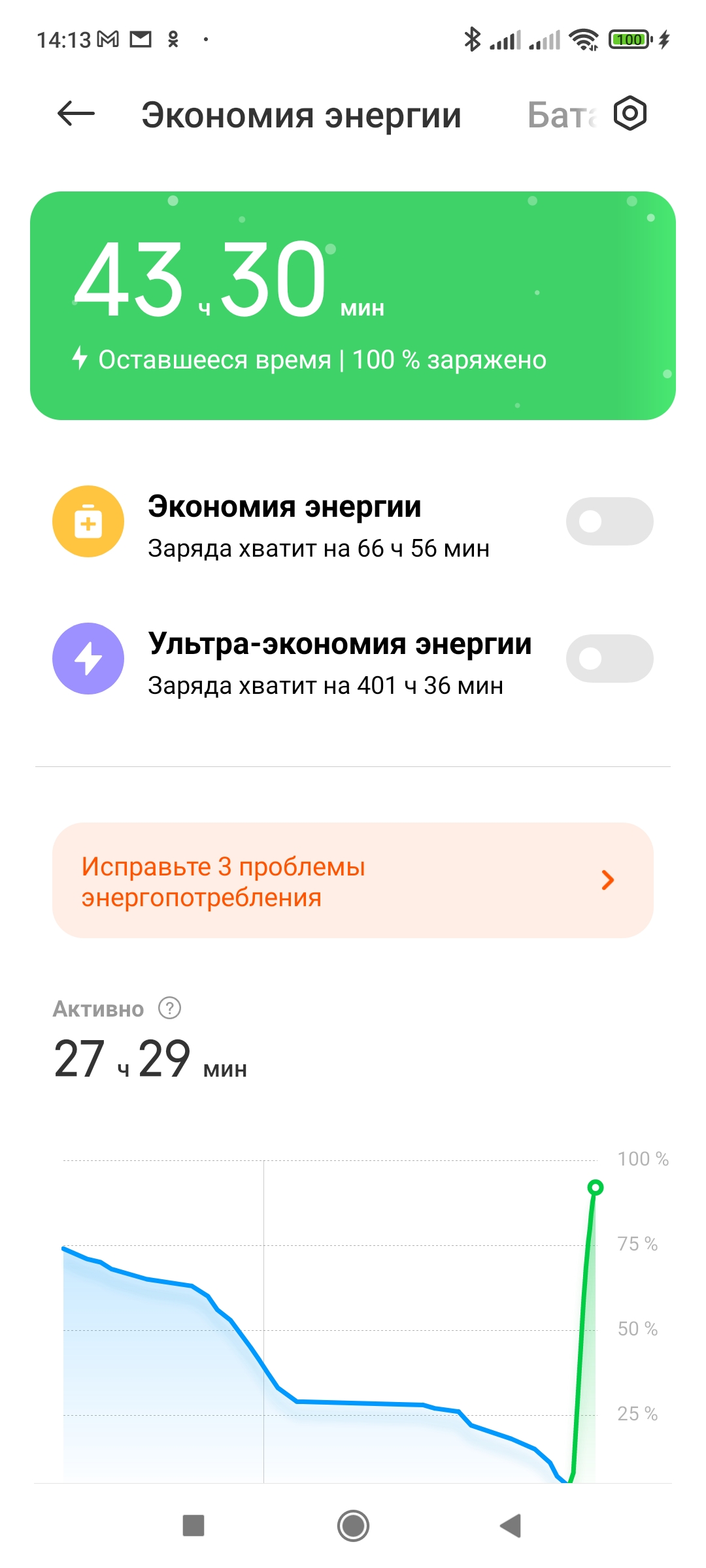Go back using the header arrow
The image size is (706, 1568).
pyautogui.click(x=76, y=114)
